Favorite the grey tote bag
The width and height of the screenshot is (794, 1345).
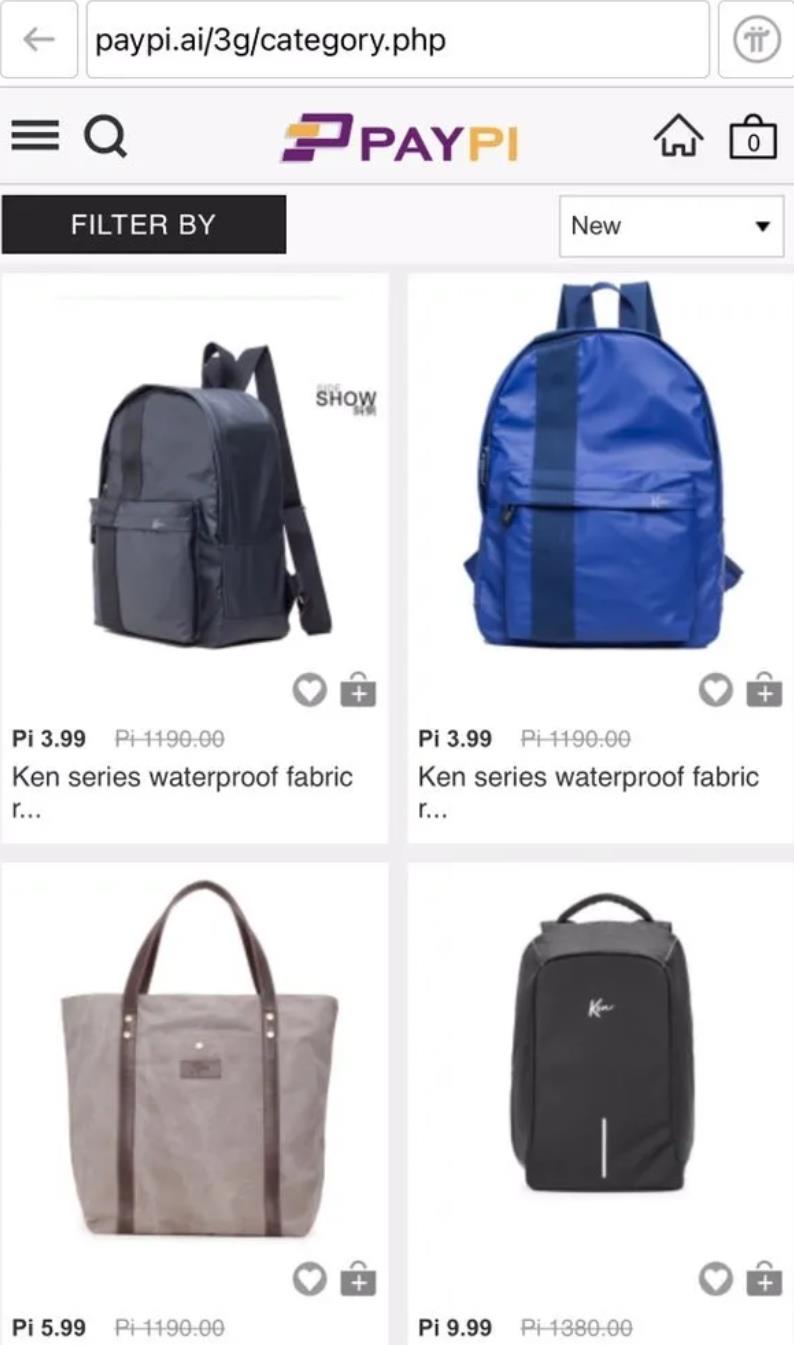[x=309, y=1278]
